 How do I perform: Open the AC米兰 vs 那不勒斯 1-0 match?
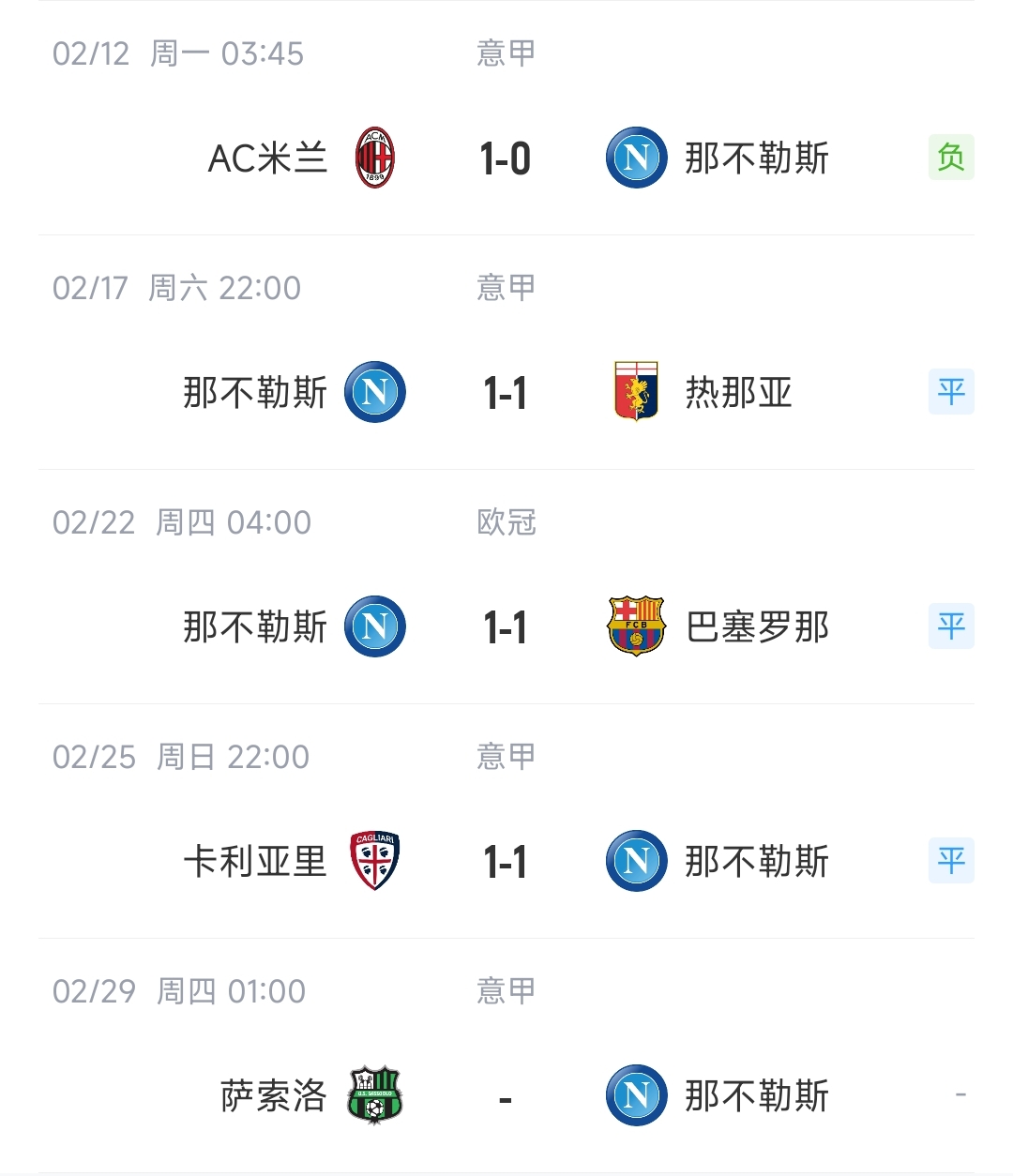point(506,158)
